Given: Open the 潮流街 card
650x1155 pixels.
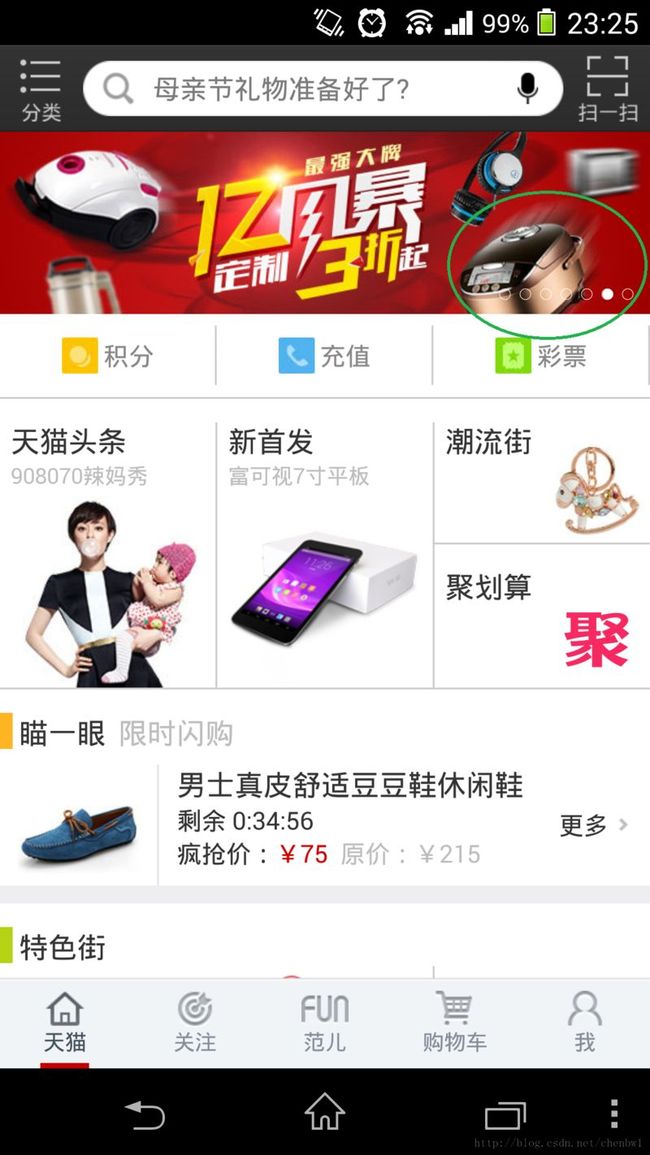Looking at the screenshot, I should coord(542,482).
